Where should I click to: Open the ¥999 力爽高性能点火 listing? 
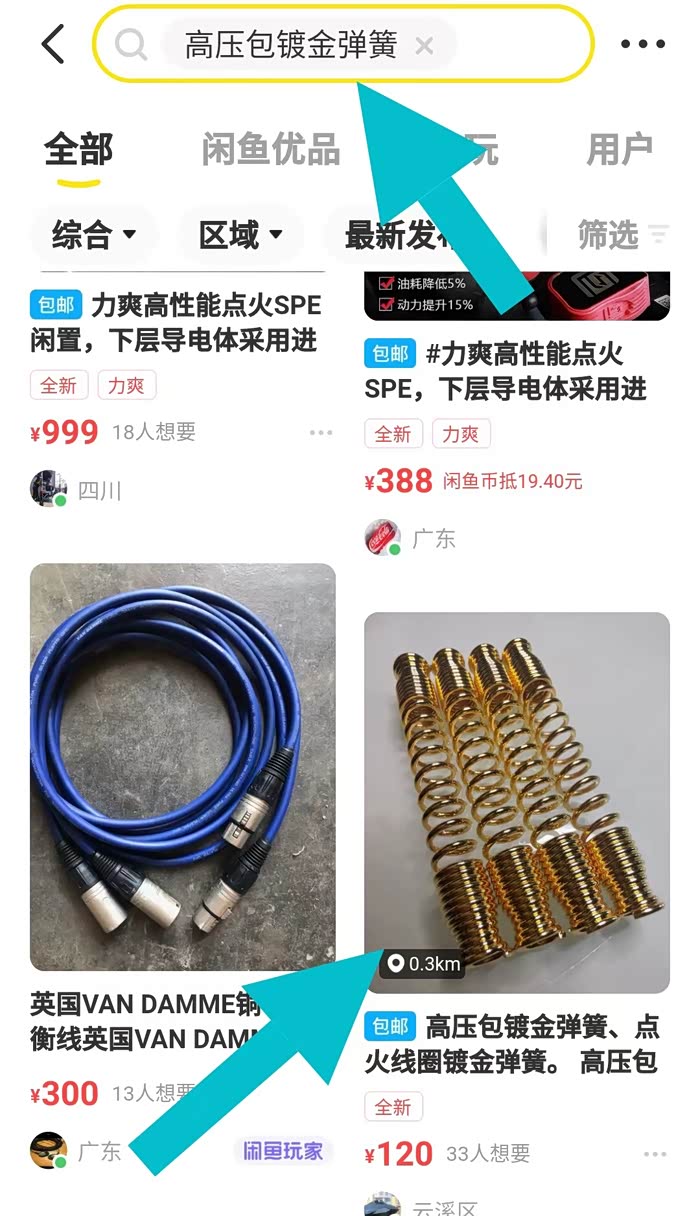[180, 322]
